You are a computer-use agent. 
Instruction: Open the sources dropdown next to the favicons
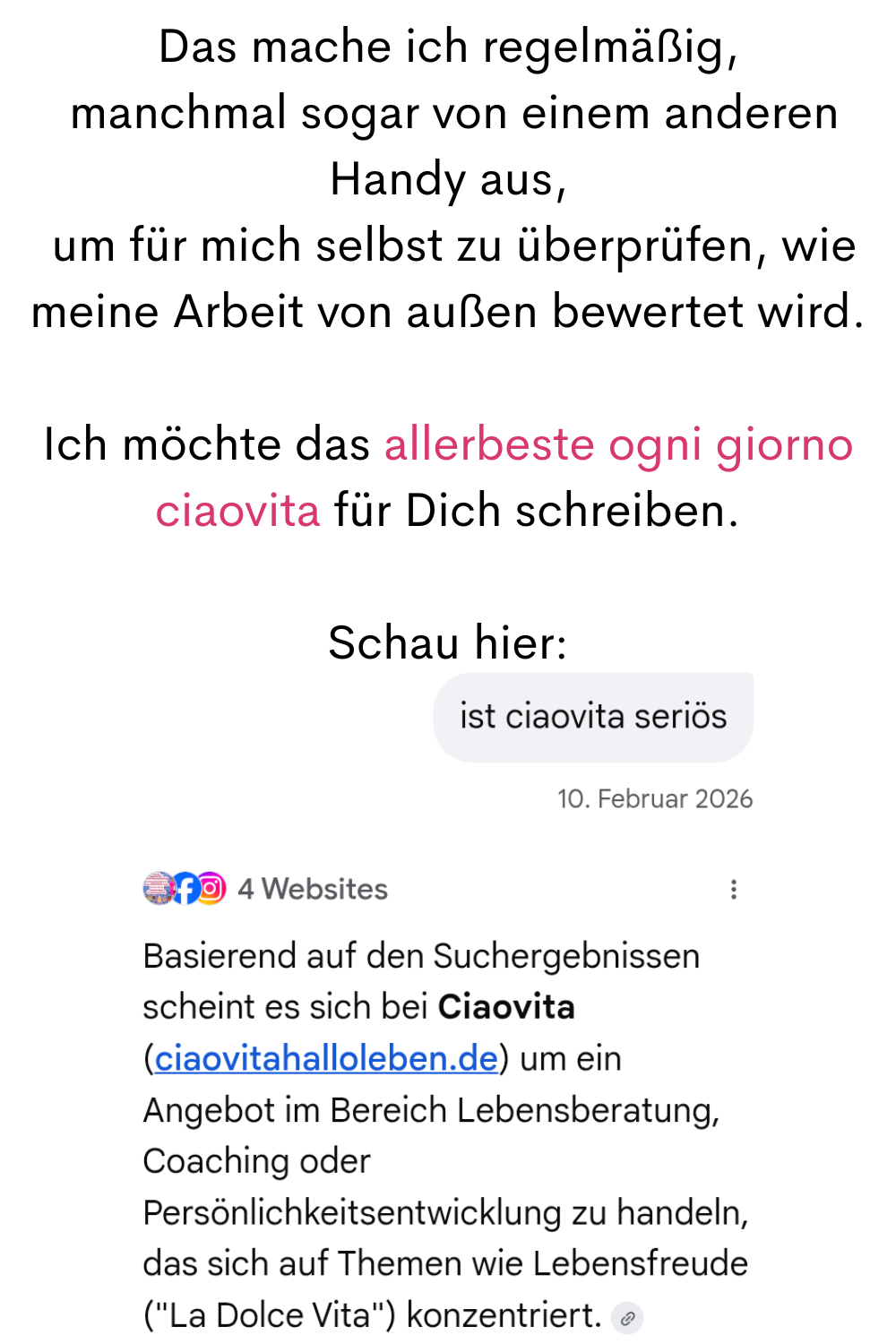(311, 889)
